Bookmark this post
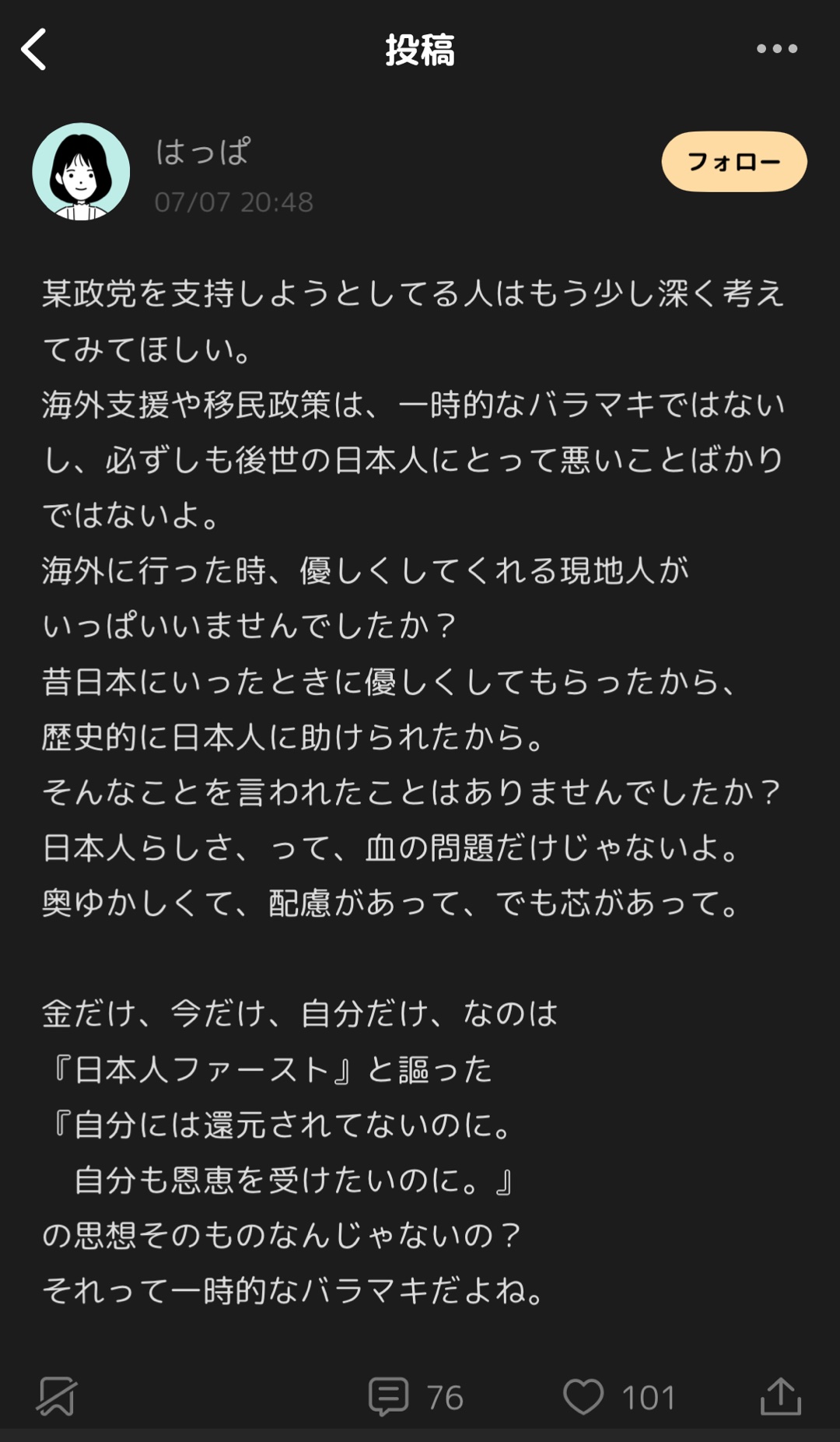The width and height of the screenshot is (840, 1442). [57, 1396]
